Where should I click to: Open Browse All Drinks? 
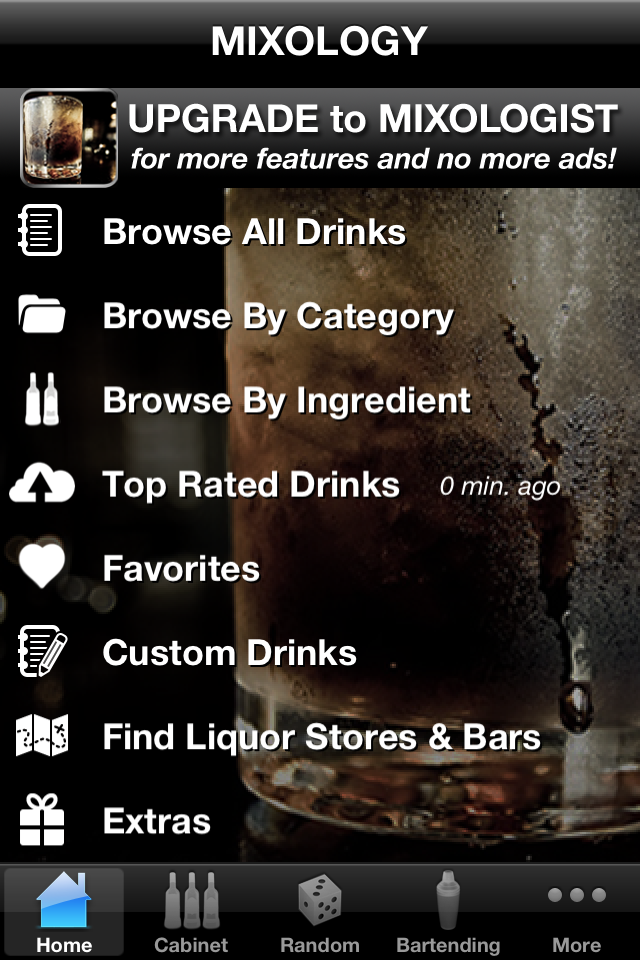(x=254, y=232)
